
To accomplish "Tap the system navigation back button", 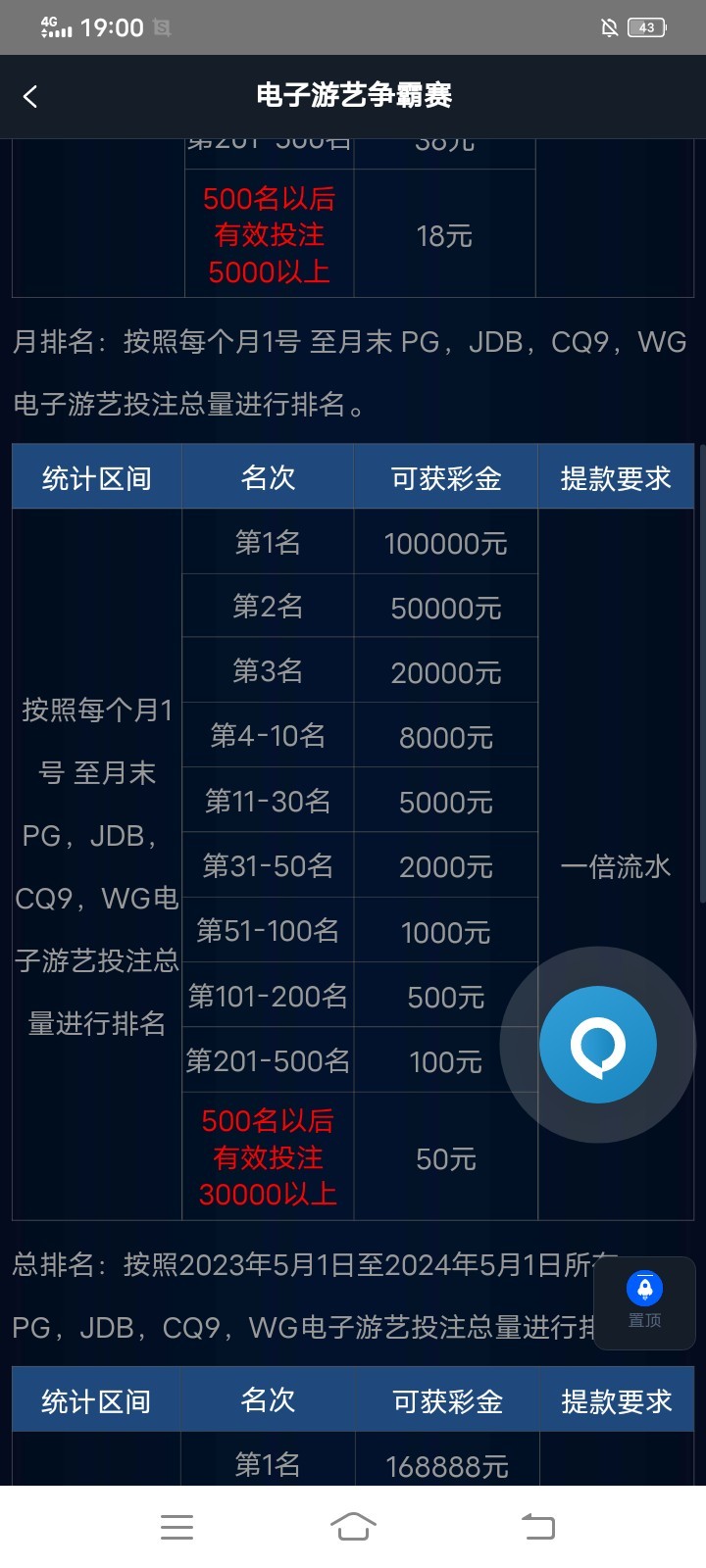I will pos(537,1527).
